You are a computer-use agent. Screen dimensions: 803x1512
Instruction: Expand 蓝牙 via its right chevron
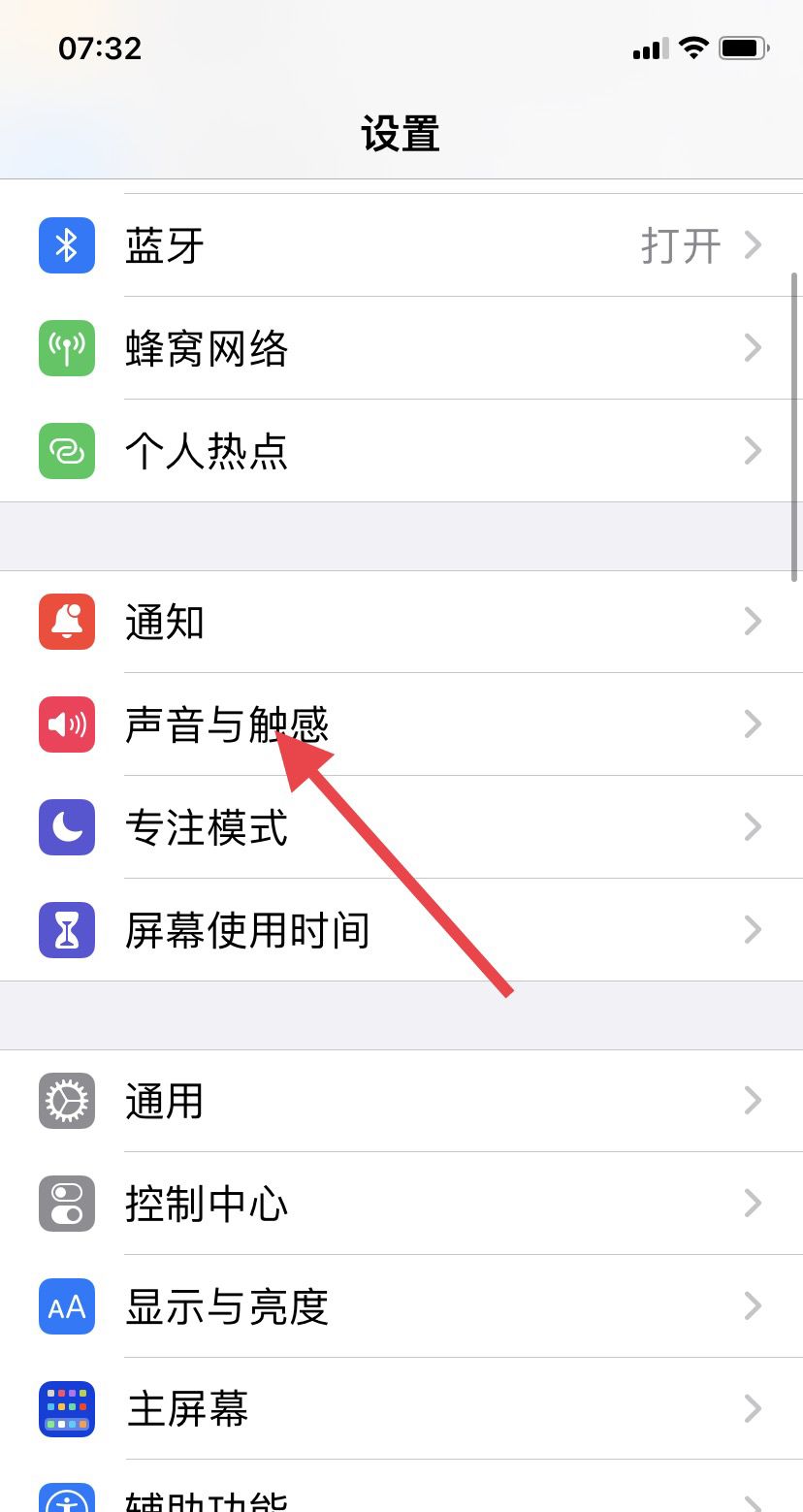[x=754, y=245]
